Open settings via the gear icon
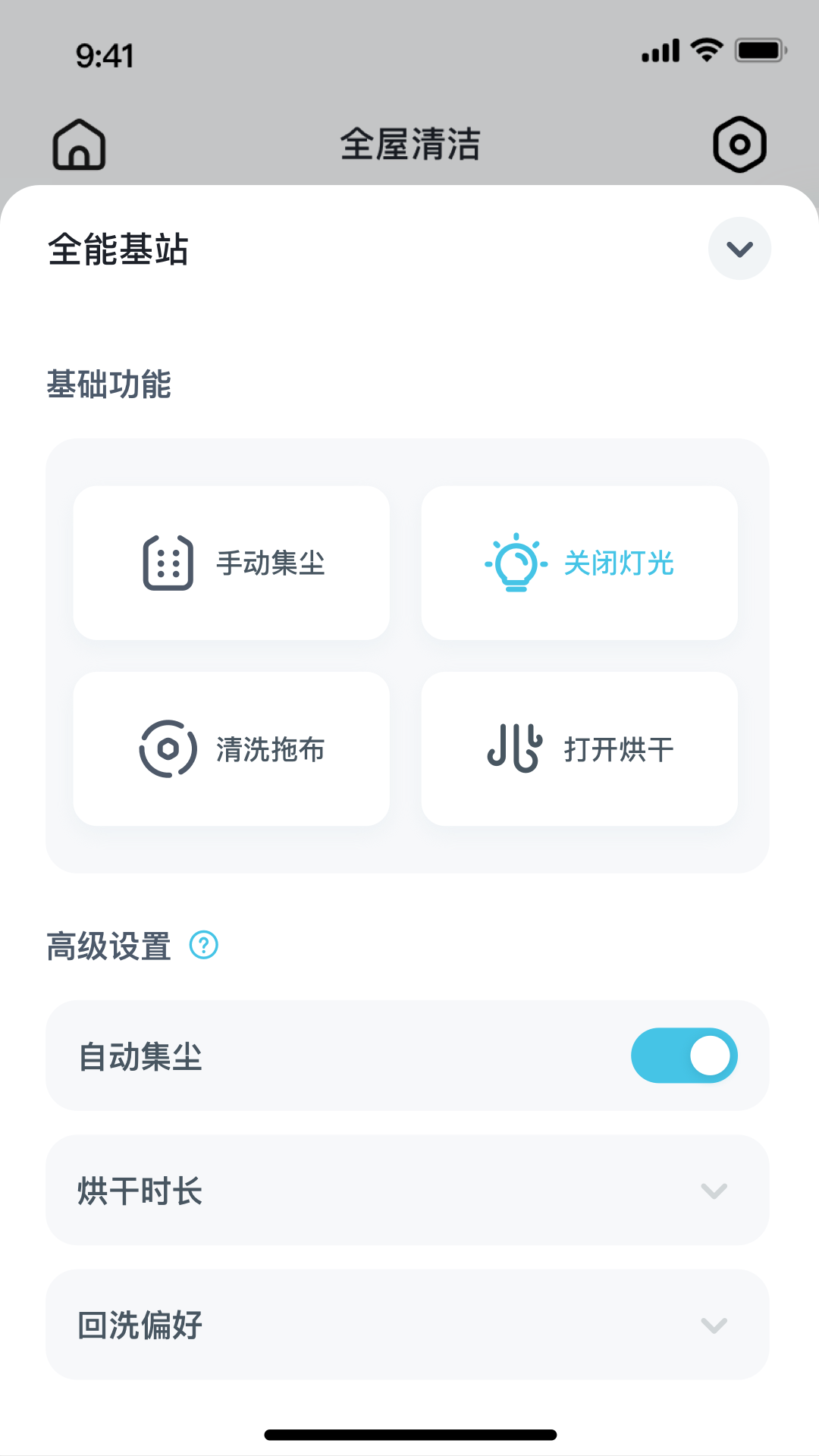This screenshot has height=1456, width=819. pos(741,143)
